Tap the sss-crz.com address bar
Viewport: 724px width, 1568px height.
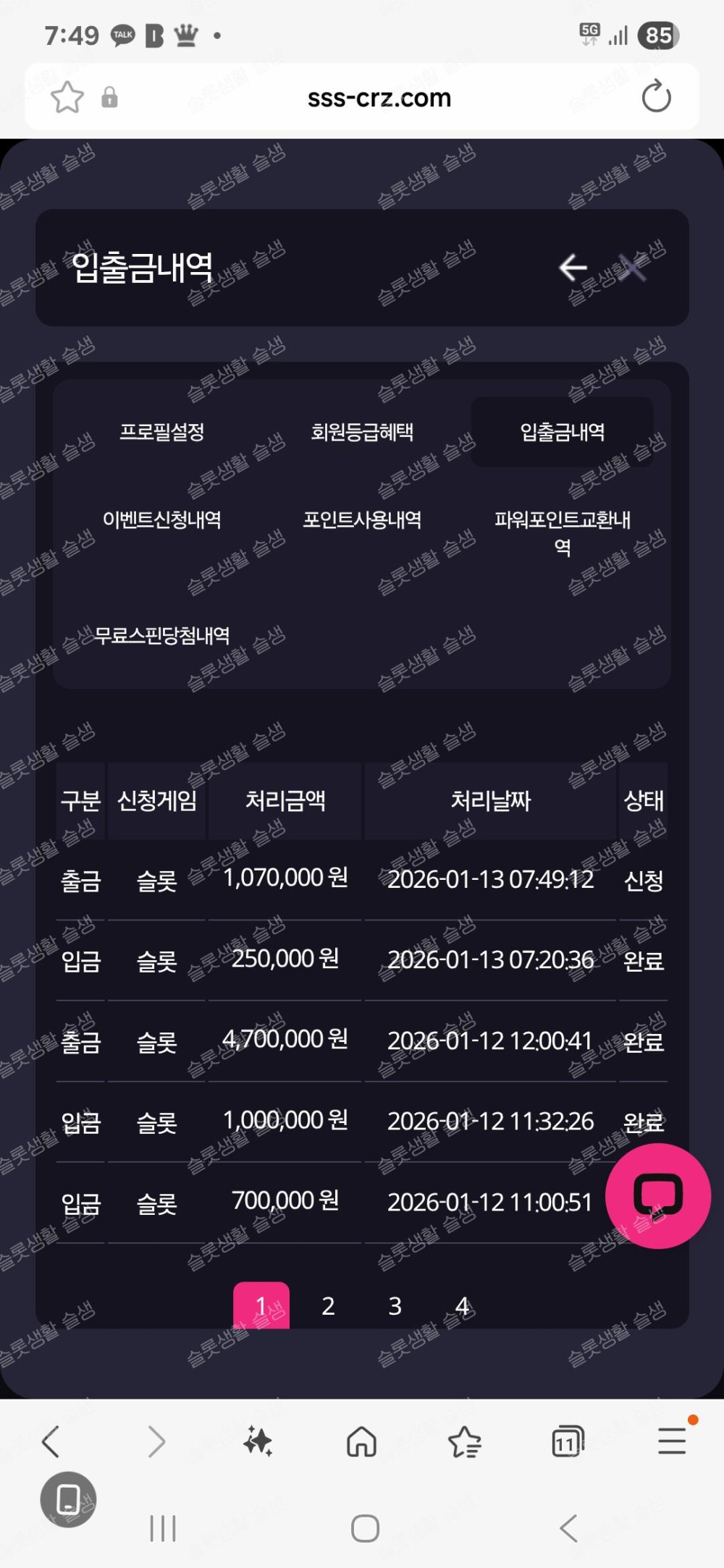[379, 98]
